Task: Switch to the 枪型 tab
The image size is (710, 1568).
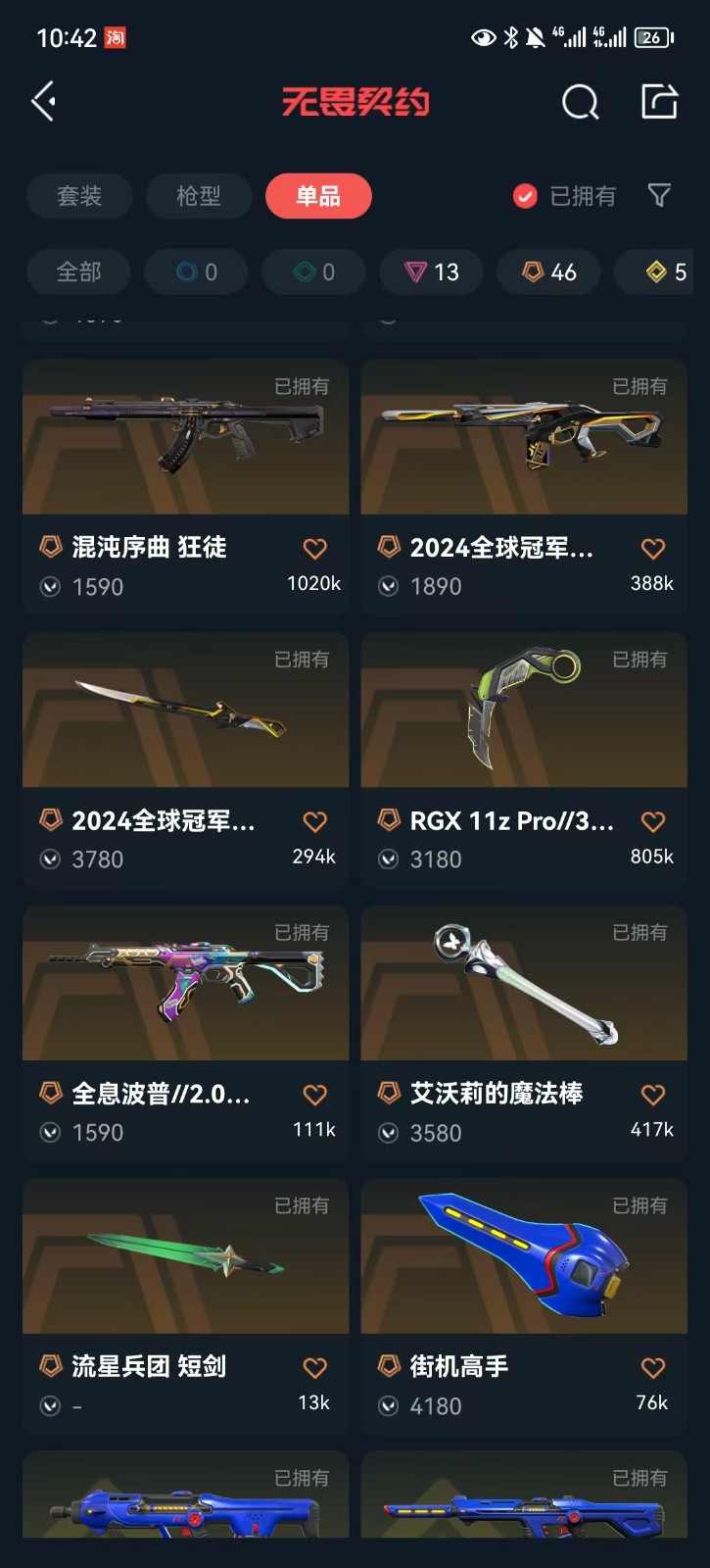Action: 199,196
